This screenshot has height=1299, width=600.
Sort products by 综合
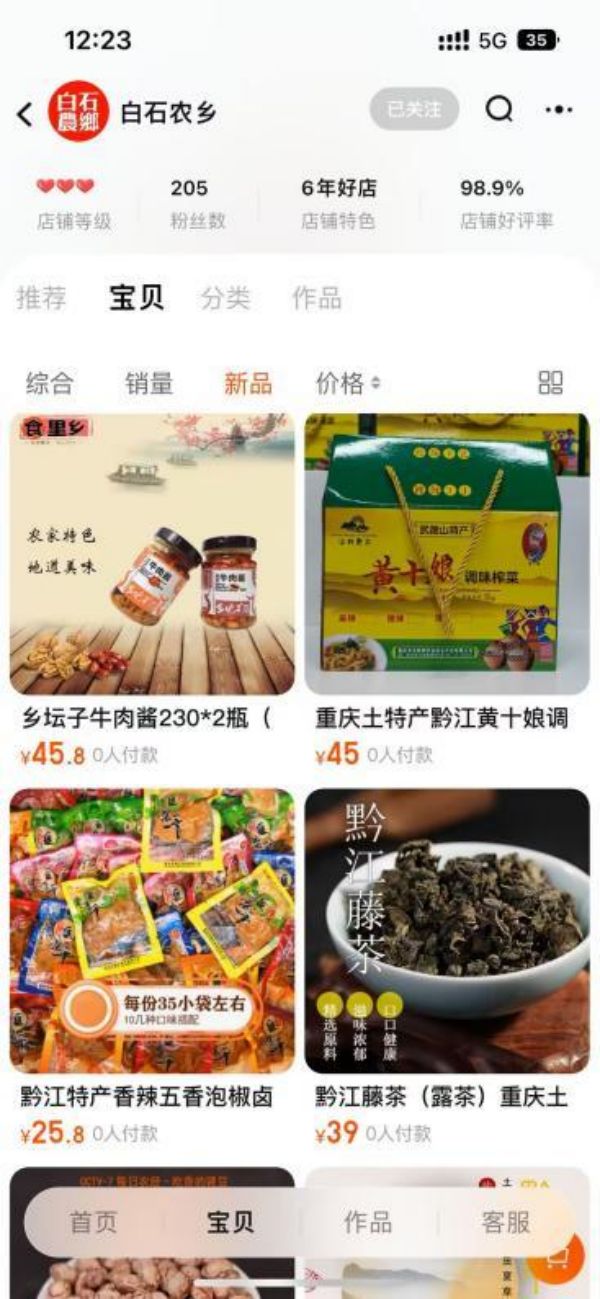tap(50, 382)
